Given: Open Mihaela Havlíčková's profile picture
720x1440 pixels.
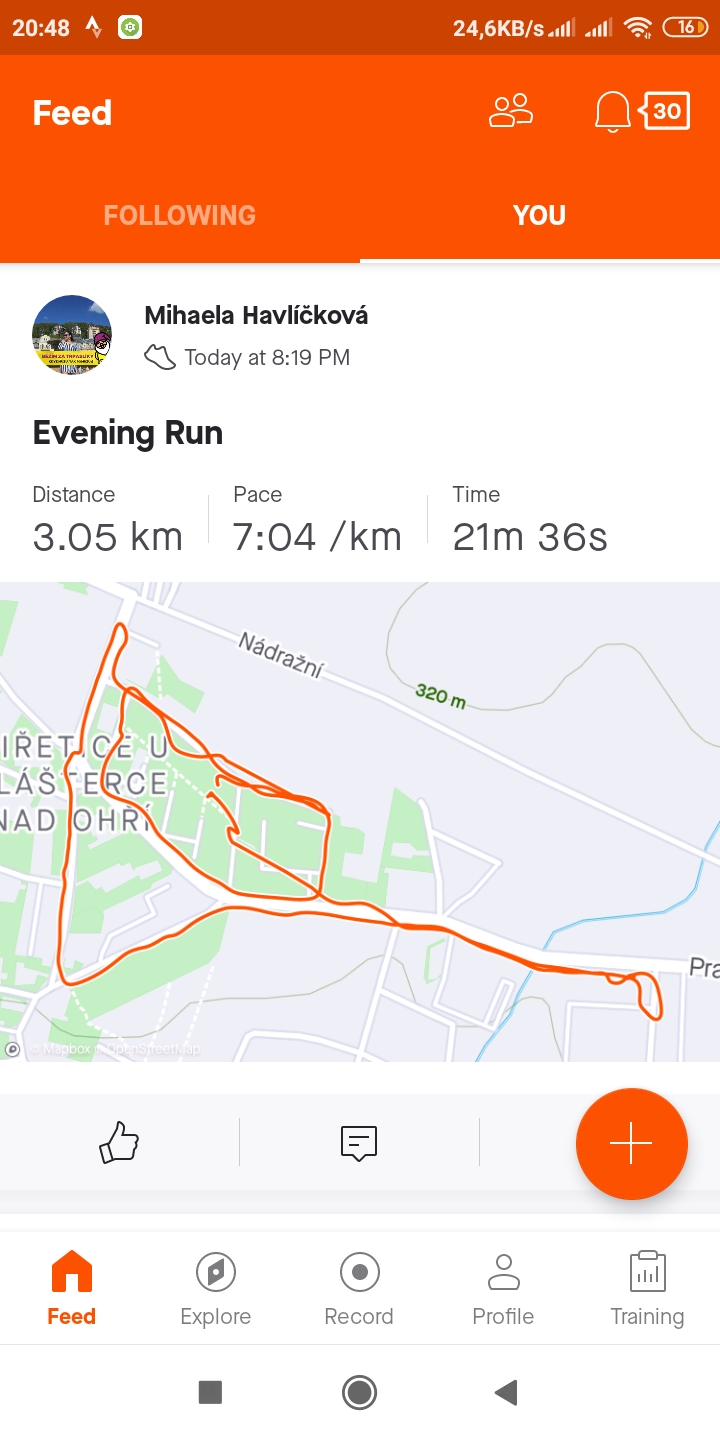Looking at the screenshot, I should (x=72, y=335).
